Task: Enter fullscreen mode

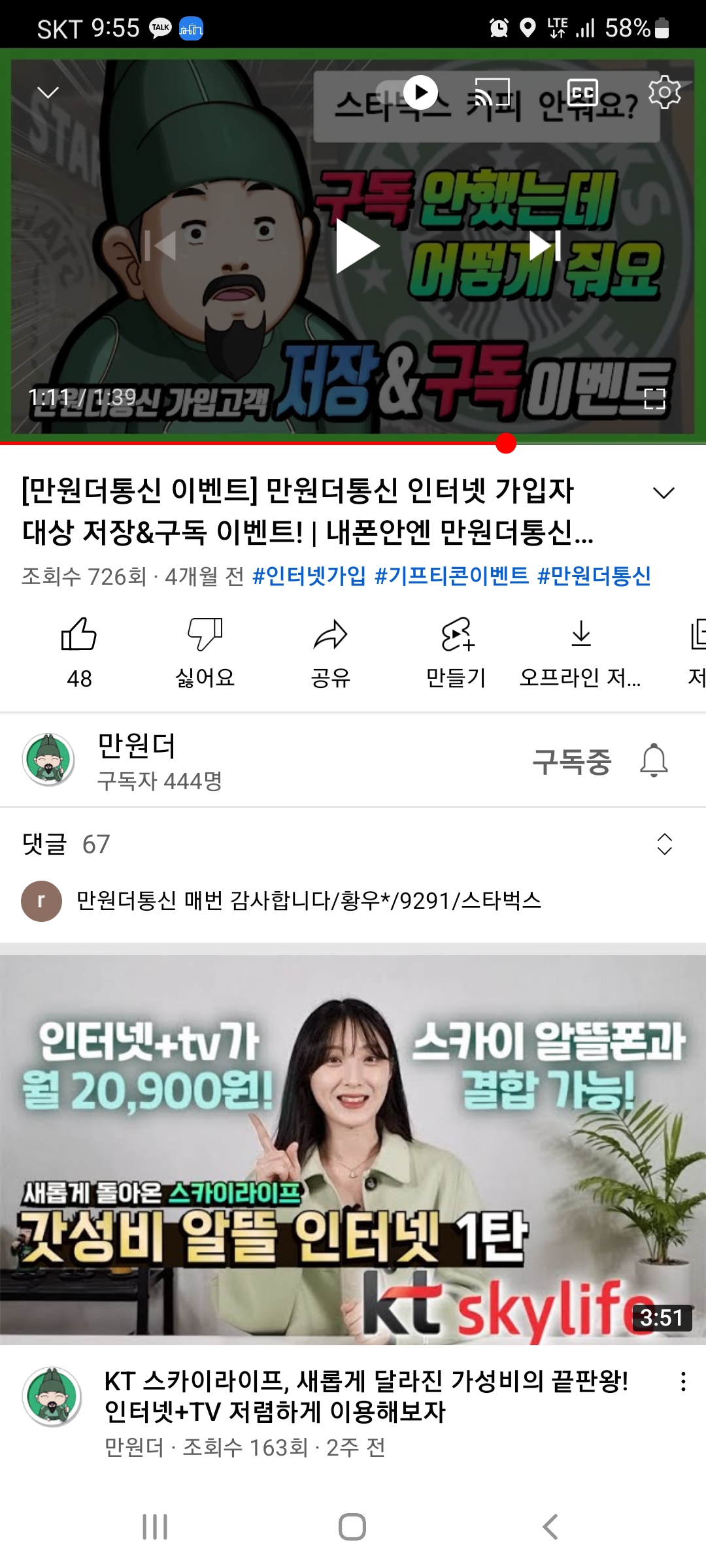Action: [x=654, y=398]
